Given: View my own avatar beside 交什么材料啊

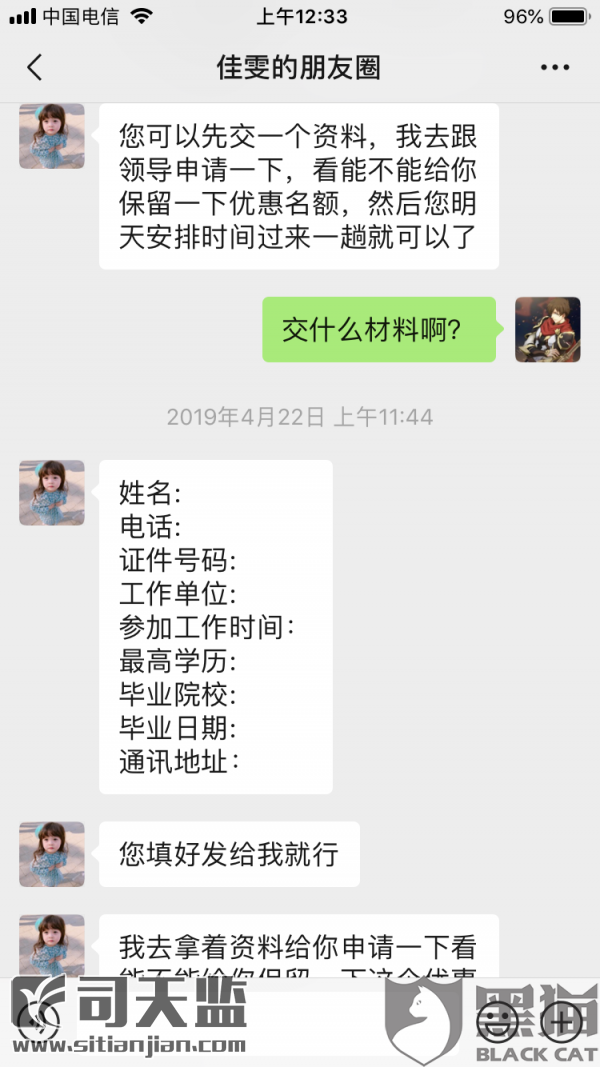Looking at the screenshot, I should point(547,329).
